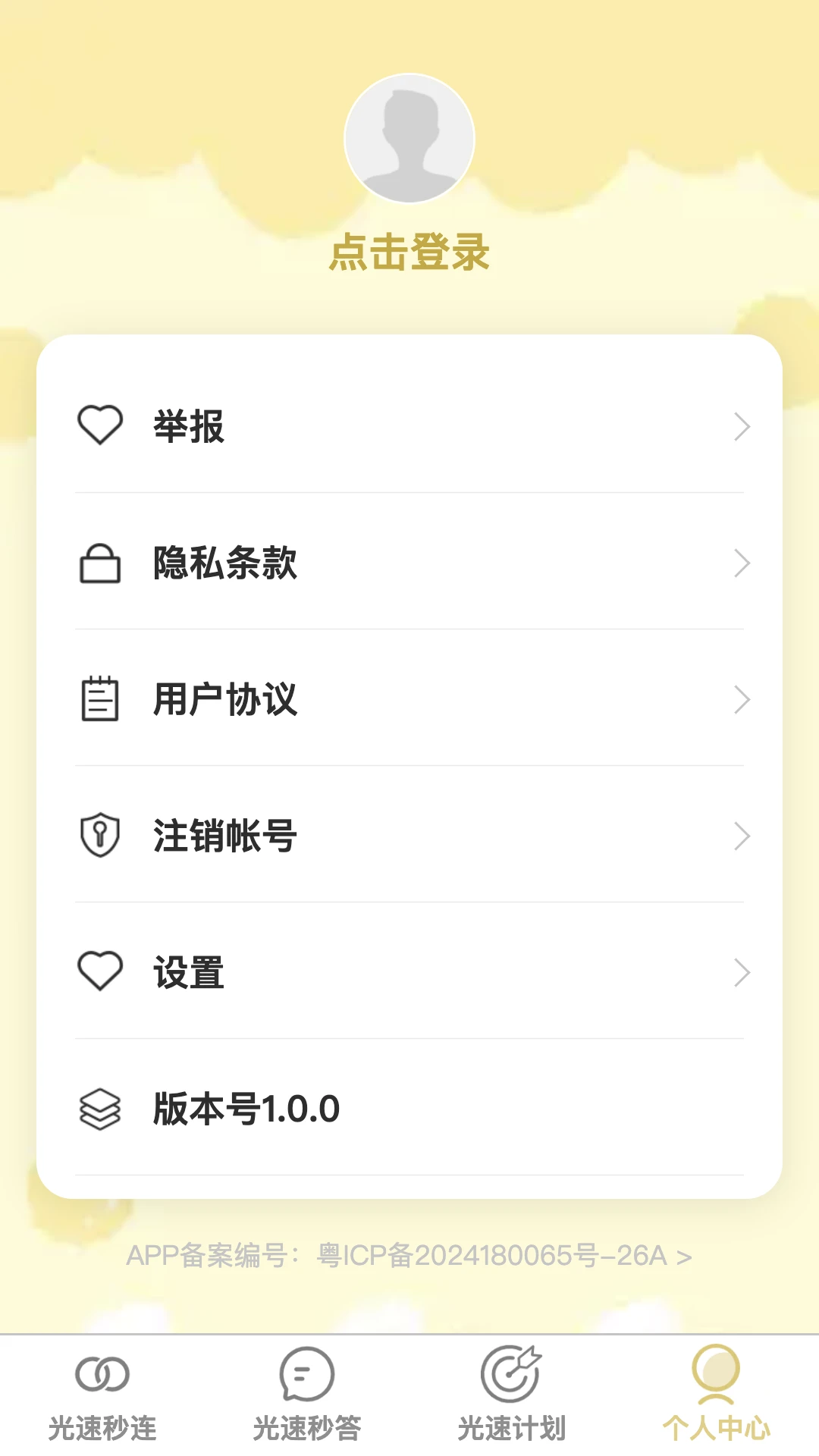The image size is (819, 1456).
Task: Tap the default avatar to log in
Action: 409,139
